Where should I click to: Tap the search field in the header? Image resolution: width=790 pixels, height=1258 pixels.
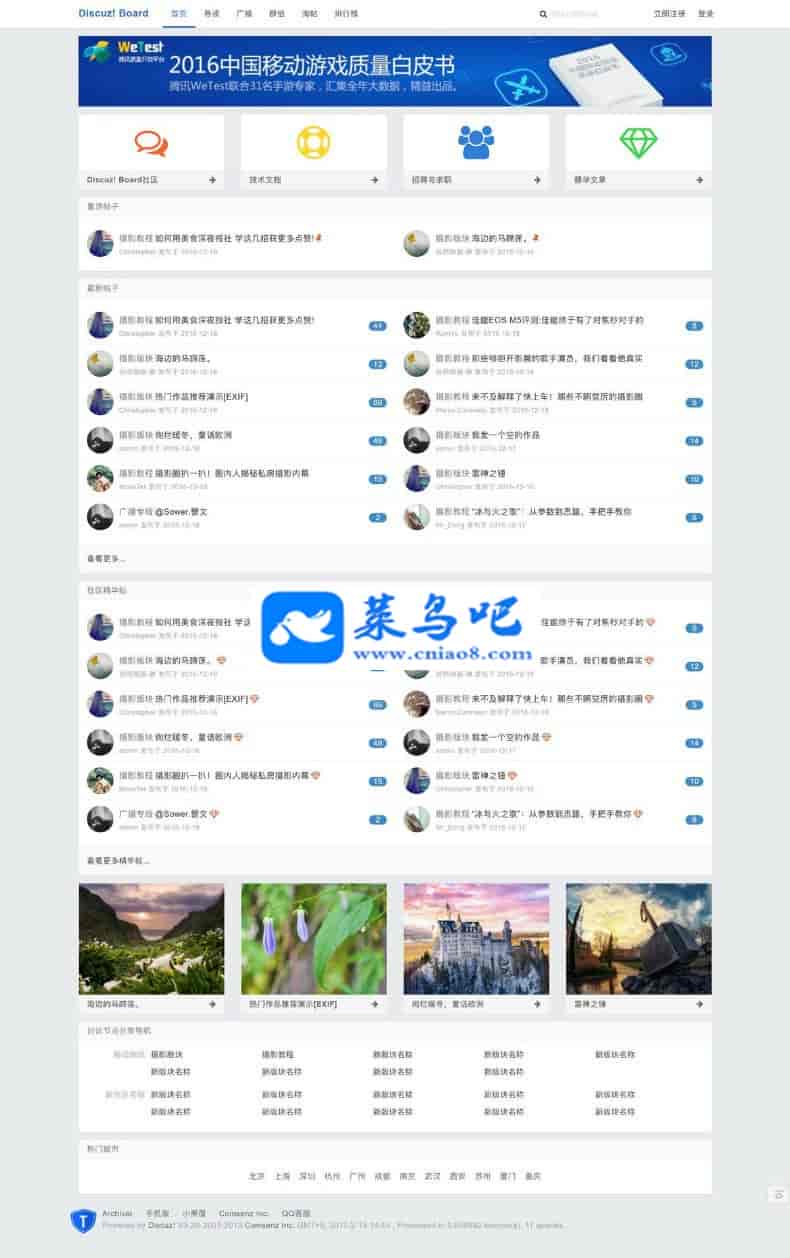(580, 14)
